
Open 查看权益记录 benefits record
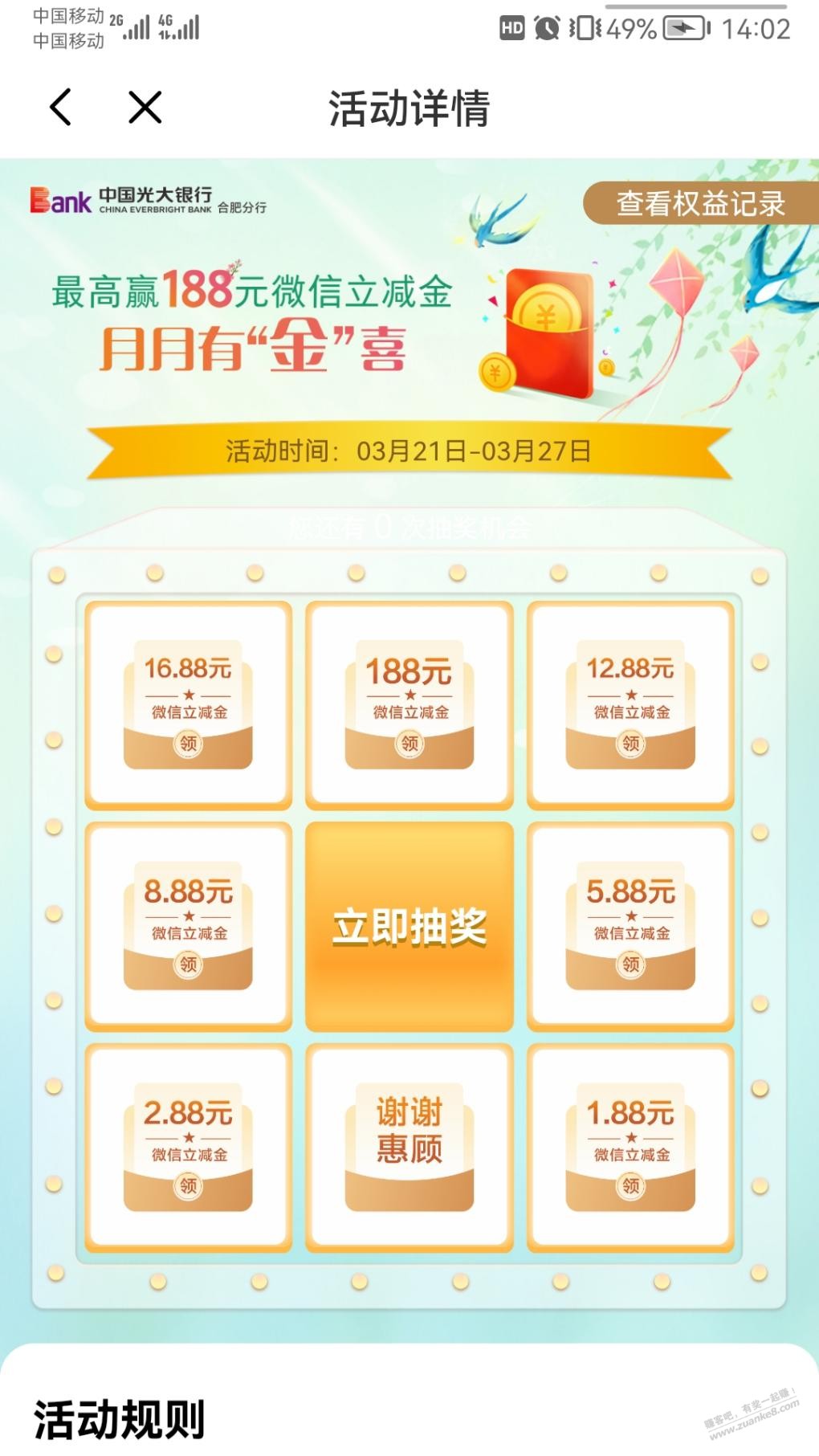pos(699,203)
